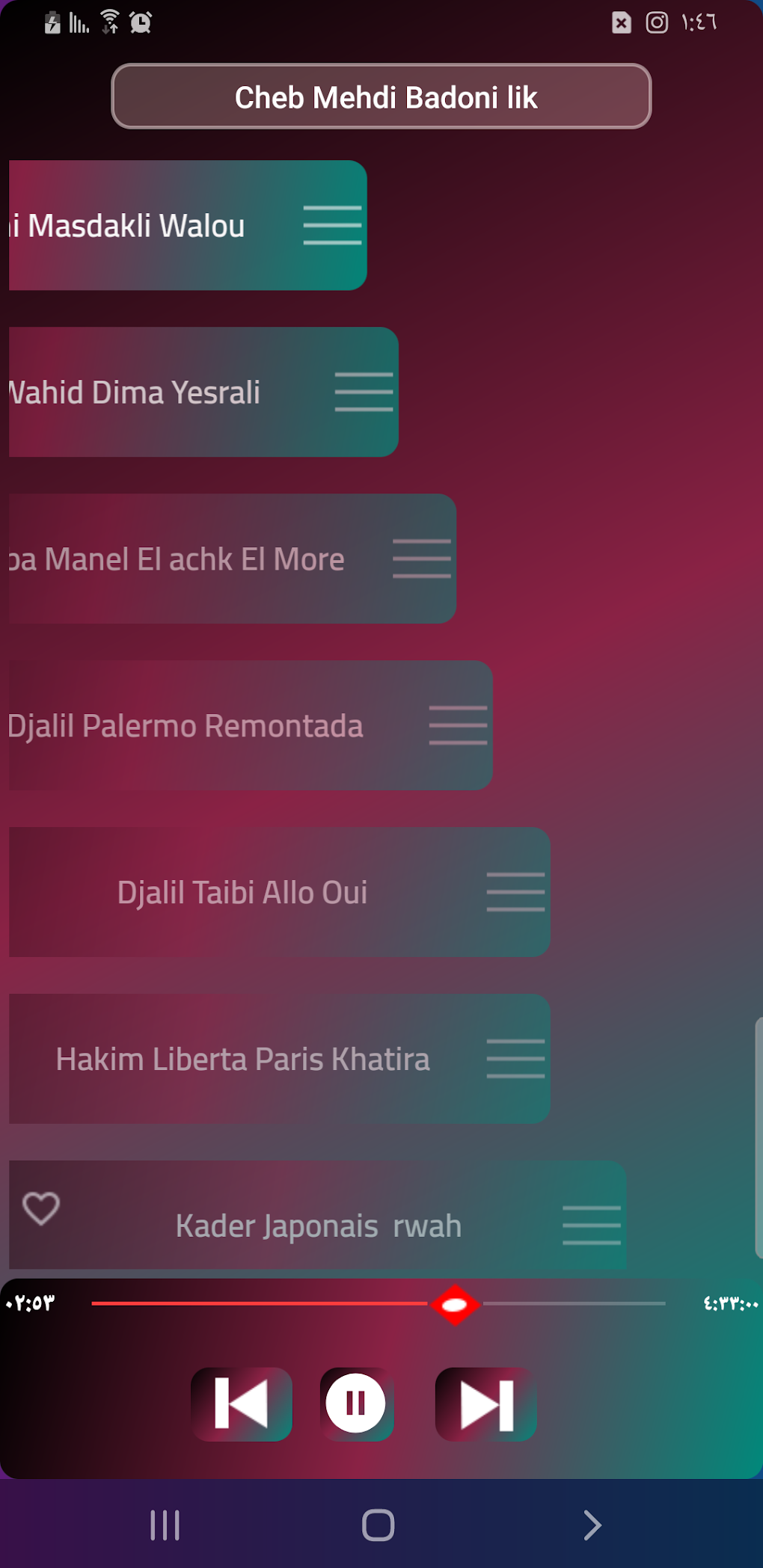Skip to the next track

(x=486, y=1404)
